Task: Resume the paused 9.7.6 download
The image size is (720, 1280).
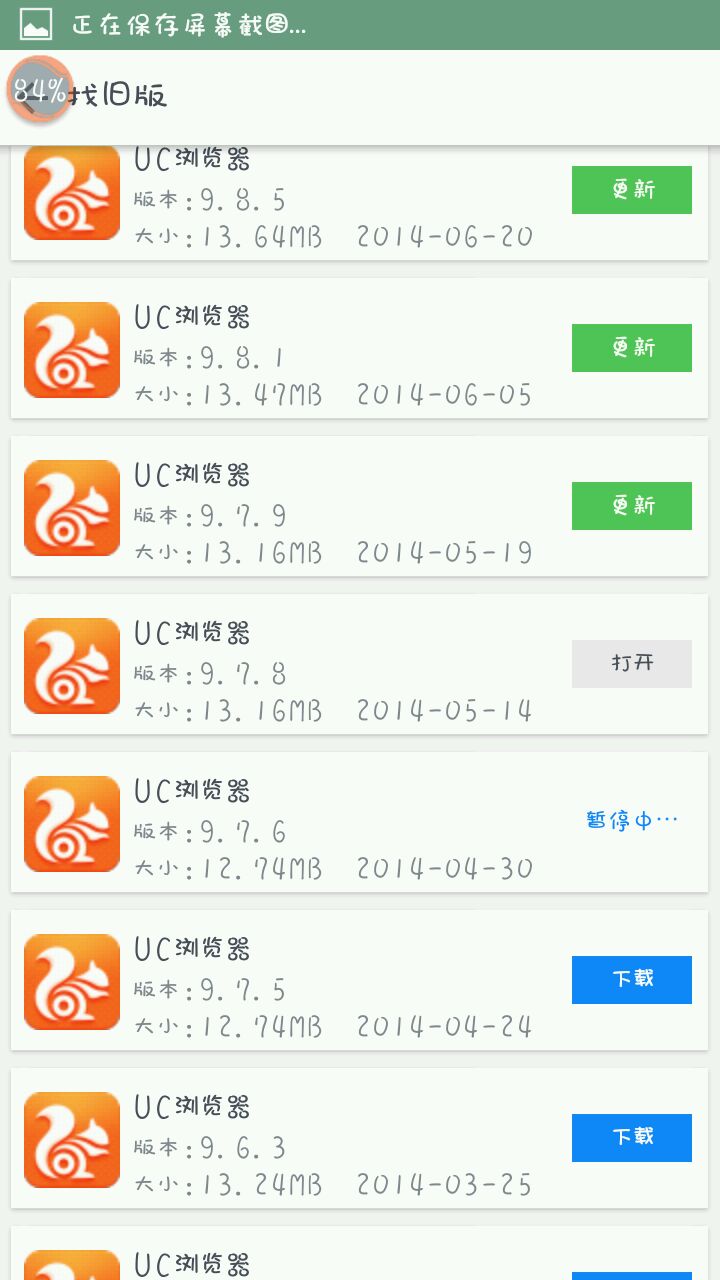Action: [x=631, y=822]
